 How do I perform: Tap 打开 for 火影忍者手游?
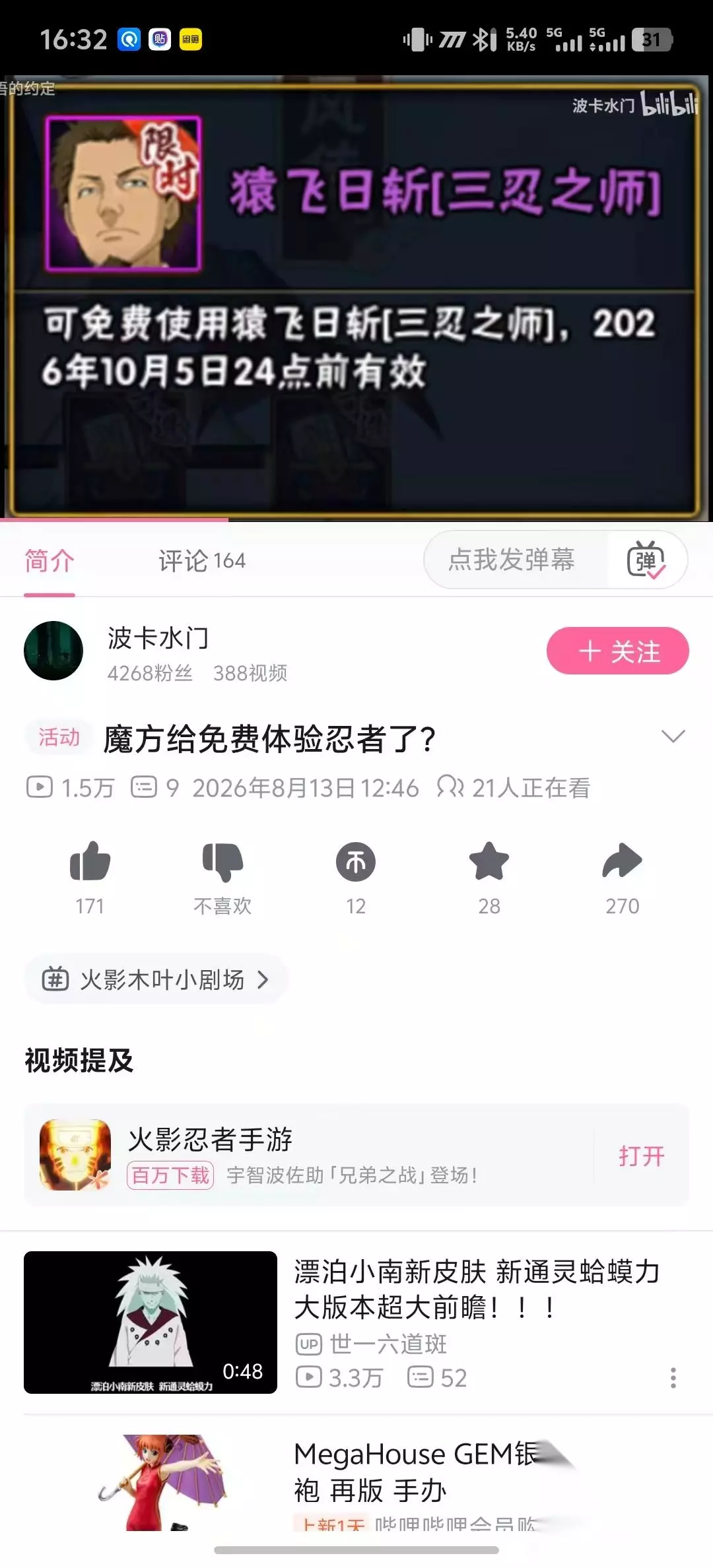coord(642,1156)
